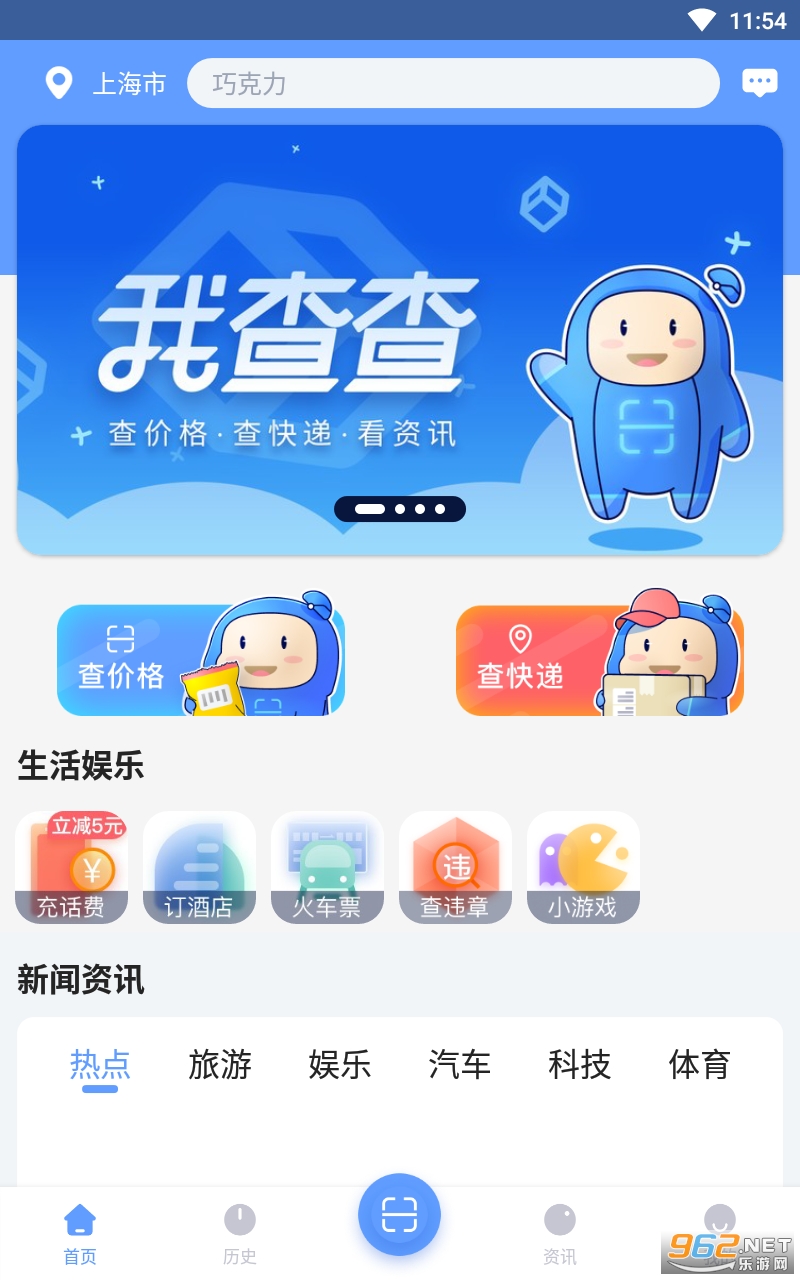Image resolution: width=800 pixels, height=1280 pixels.
Task: Switch to the 娱乐 news tab
Action: 340,1065
